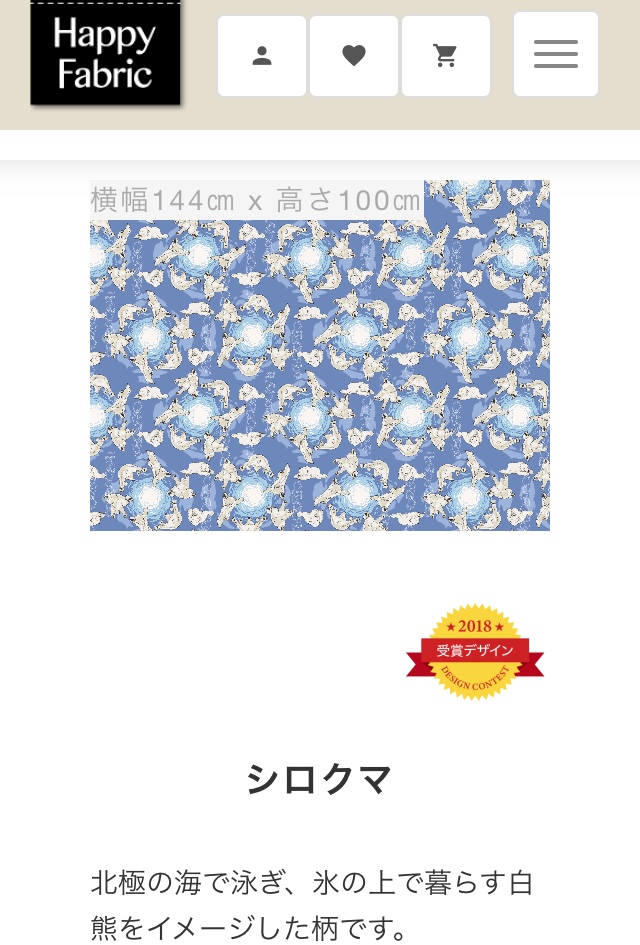Open the account profile icon
Image resolution: width=640 pixels, height=945 pixels.
262,56
